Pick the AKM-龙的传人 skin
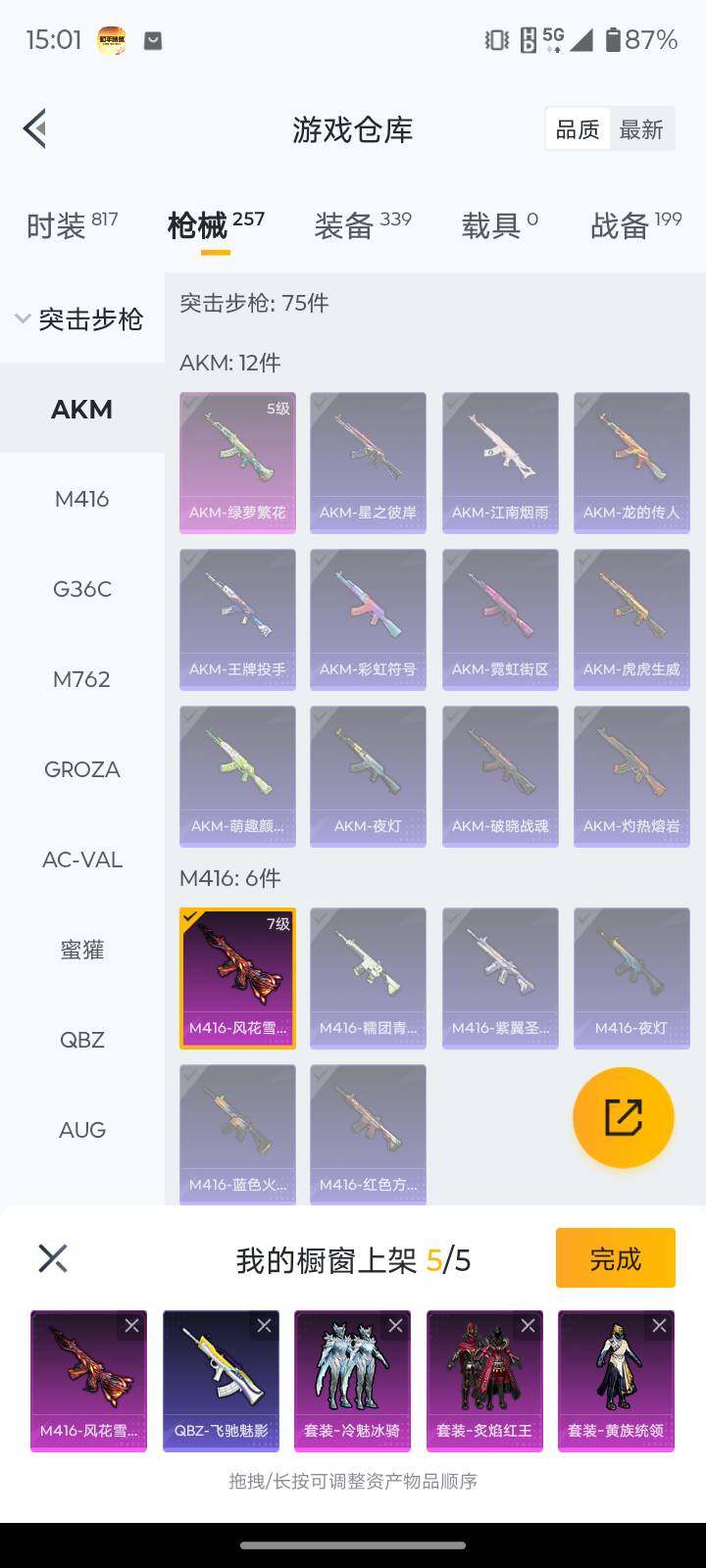This screenshot has width=706, height=1568. (x=631, y=463)
